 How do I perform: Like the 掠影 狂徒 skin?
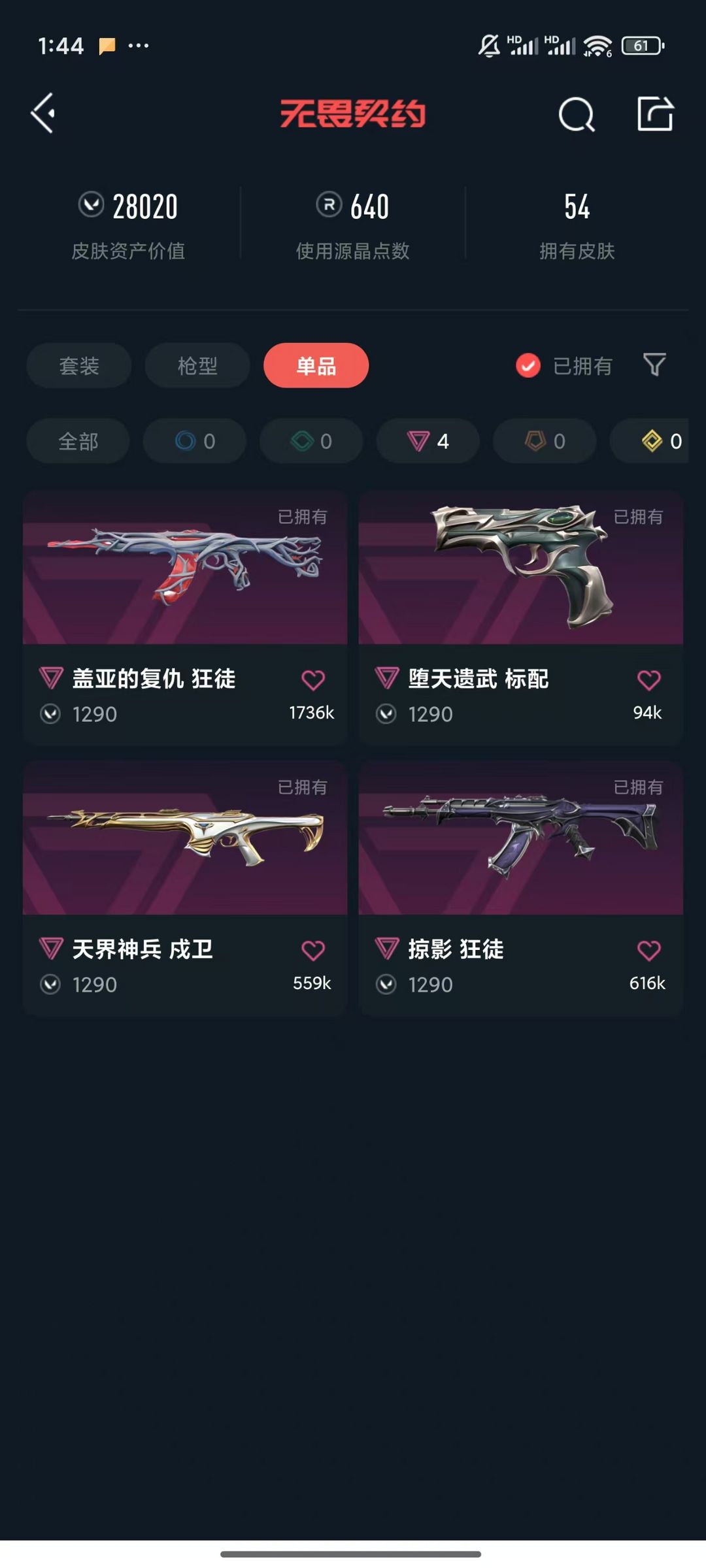(x=649, y=951)
